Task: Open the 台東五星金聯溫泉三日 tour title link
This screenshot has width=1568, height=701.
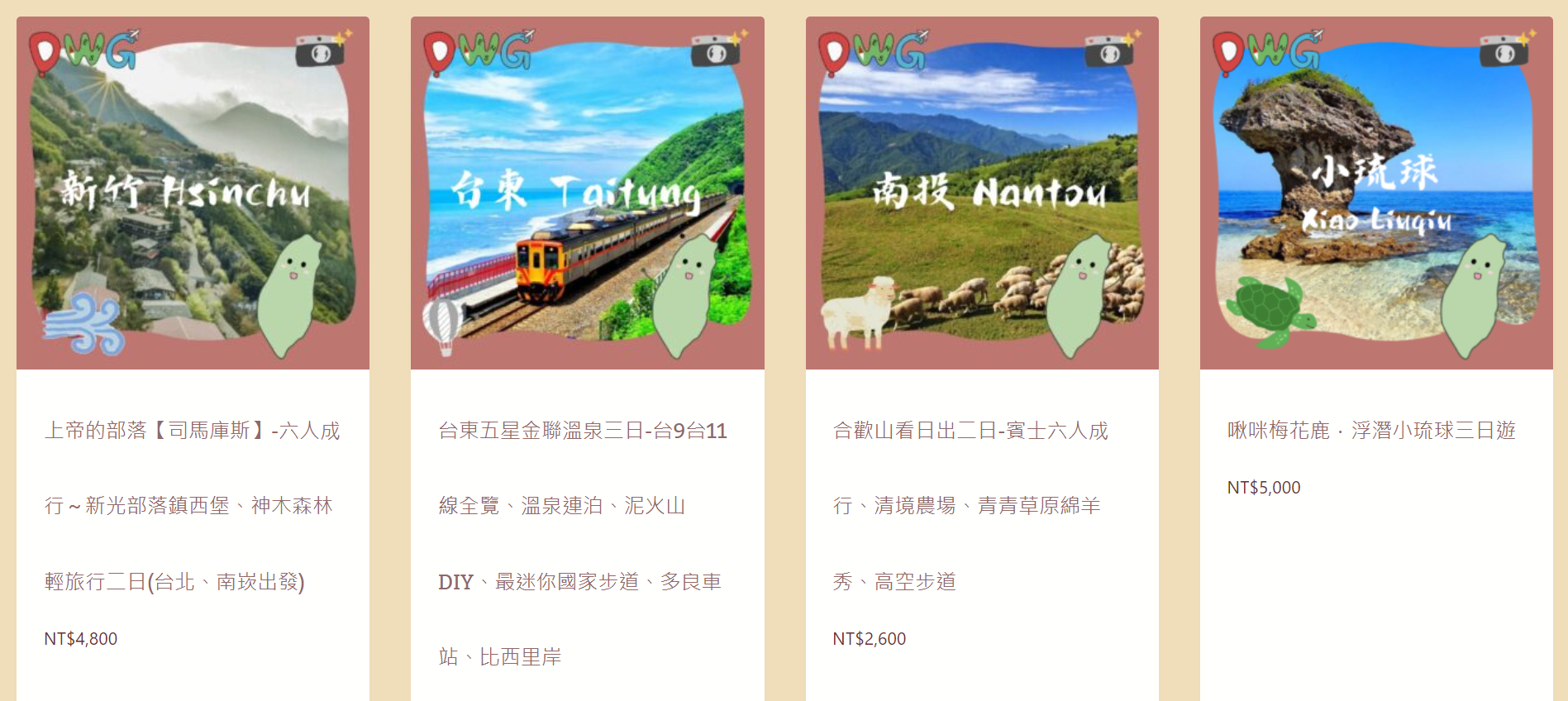Action: (582, 431)
